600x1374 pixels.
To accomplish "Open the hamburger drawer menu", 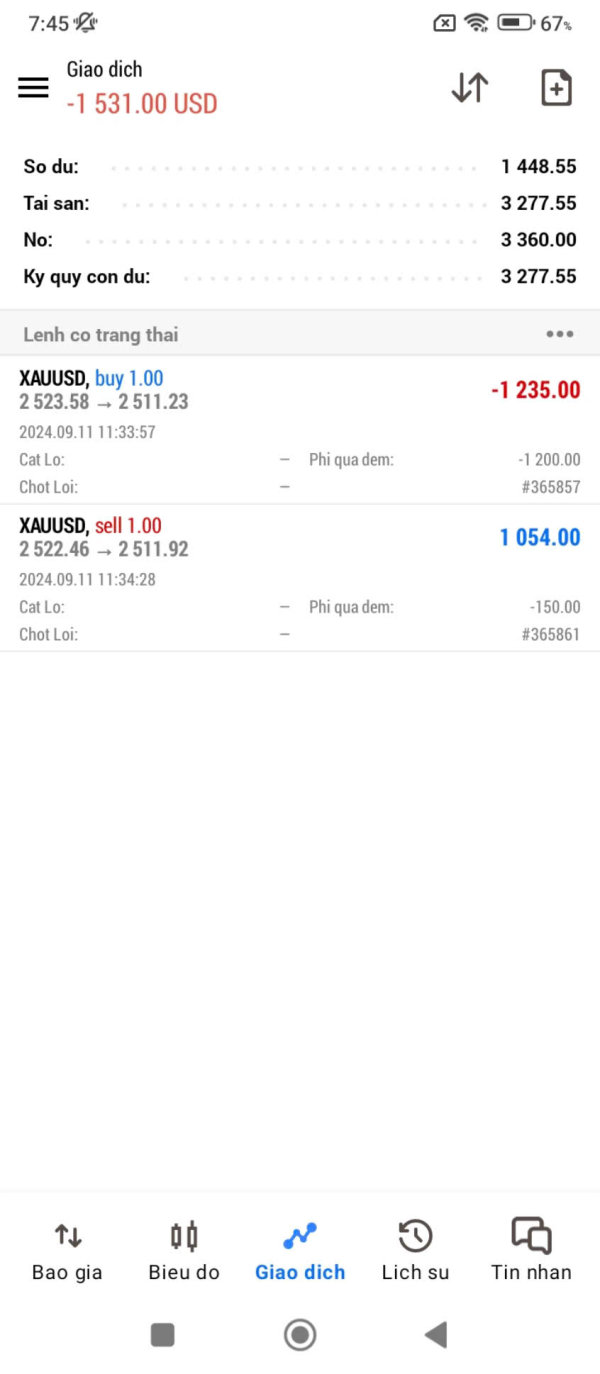I will (33, 88).
